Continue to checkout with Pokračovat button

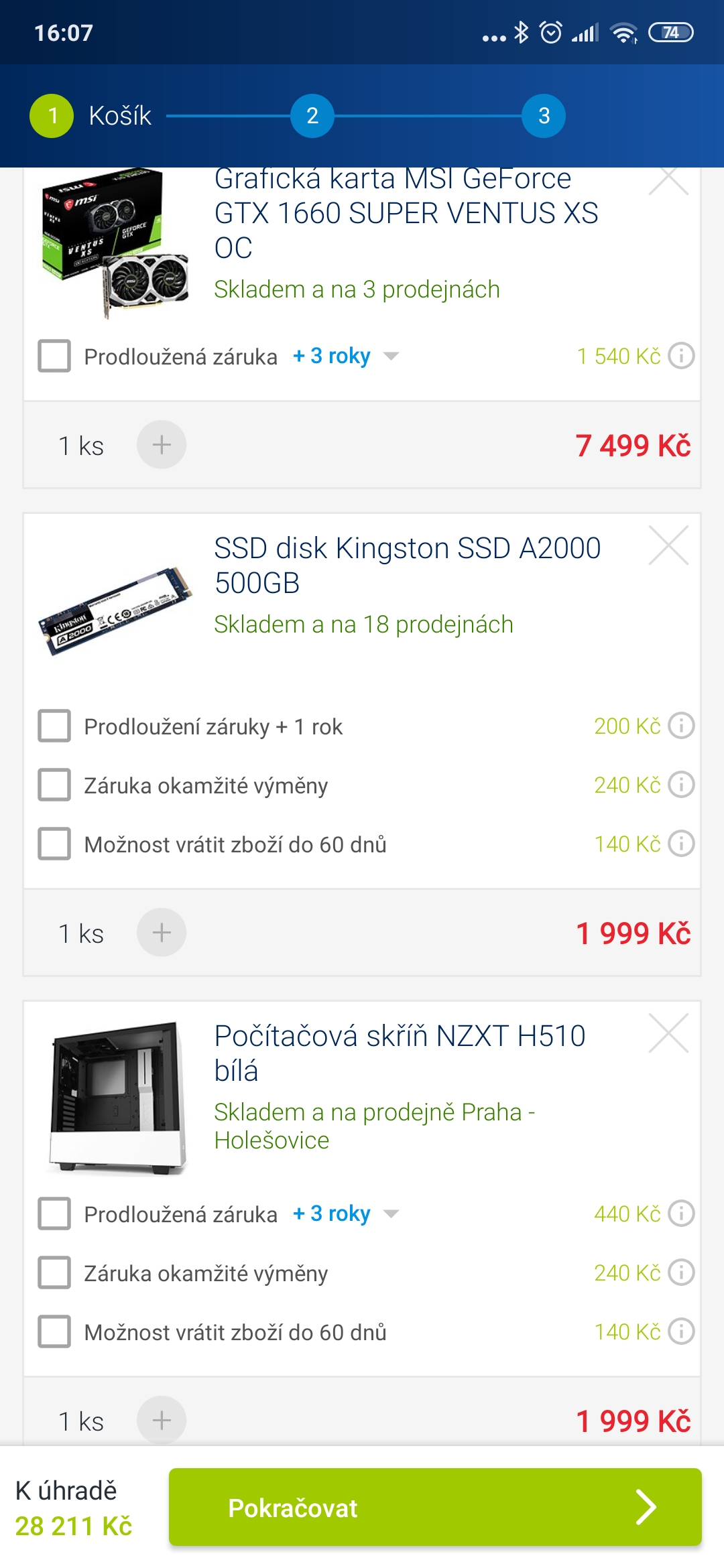(434, 1507)
